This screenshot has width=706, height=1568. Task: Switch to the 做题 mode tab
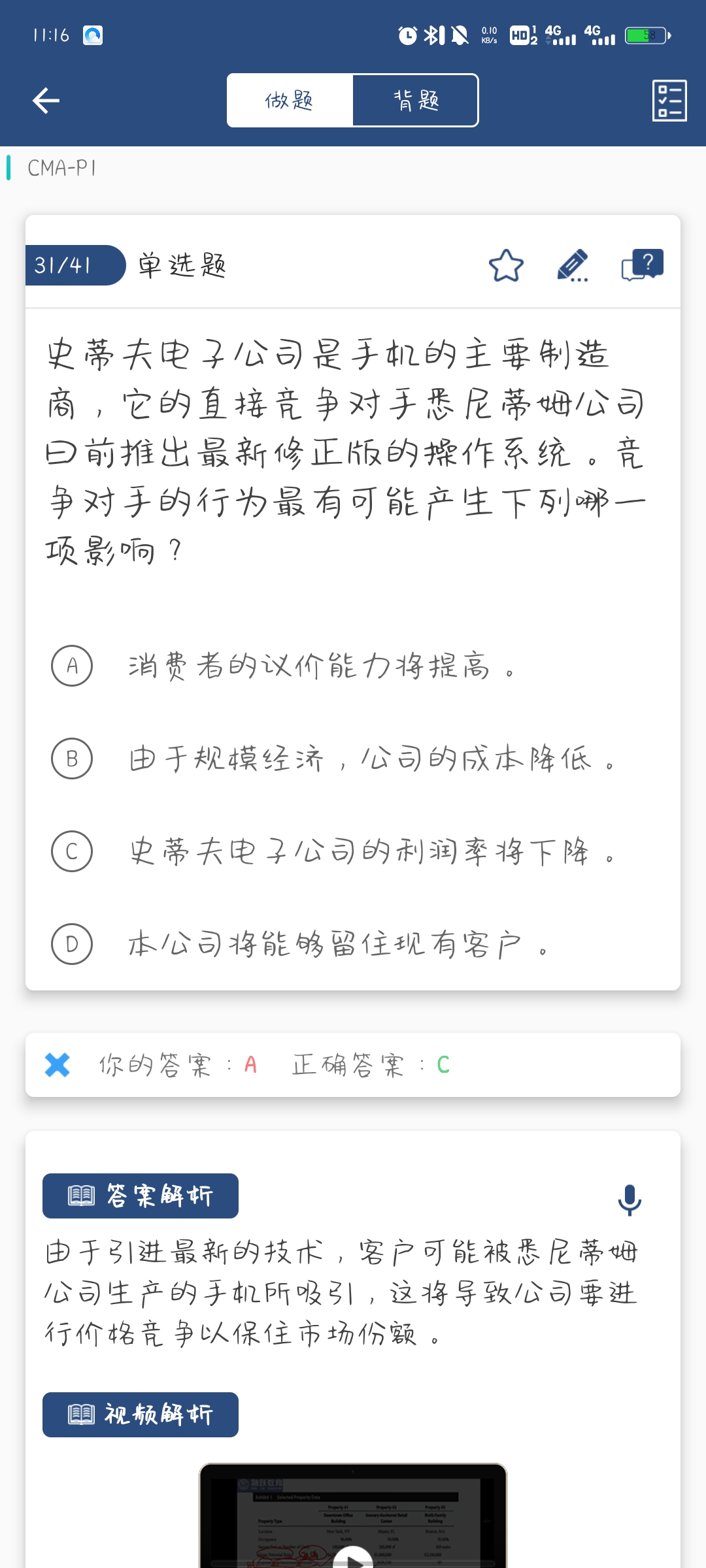coord(290,101)
